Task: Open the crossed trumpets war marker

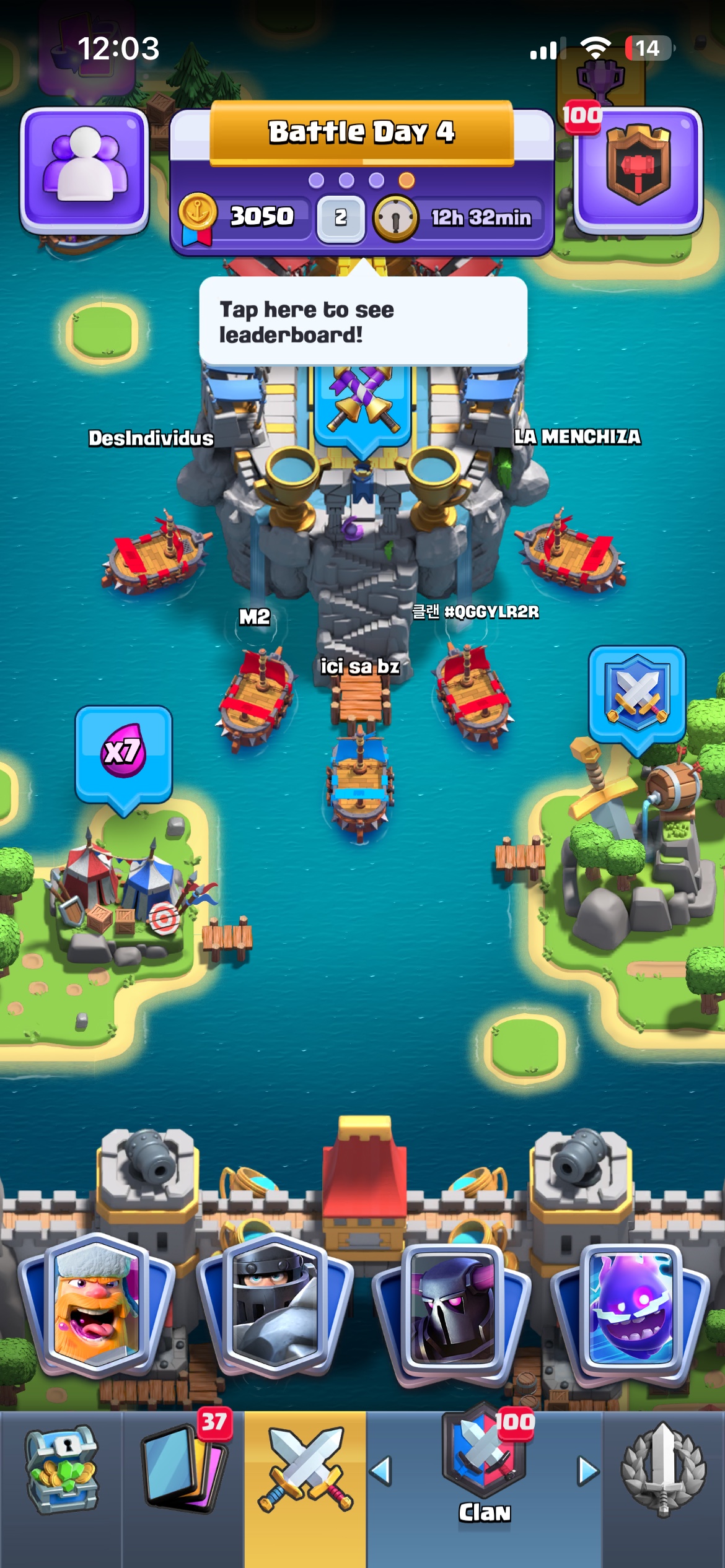Action: [x=363, y=403]
